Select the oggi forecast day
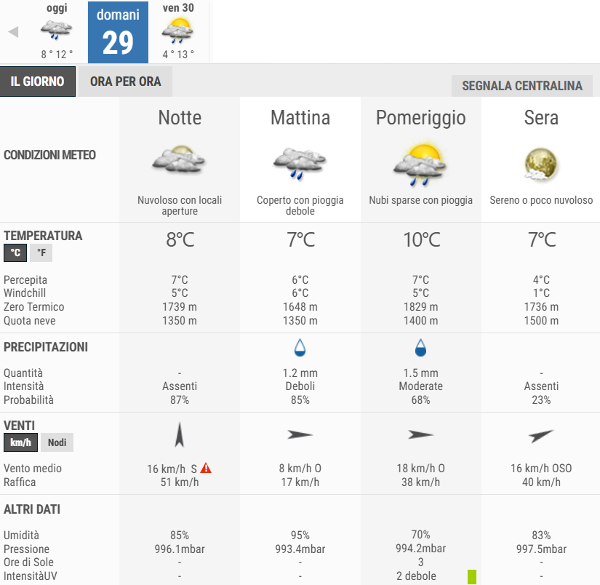This screenshot has width=600, height=585. click(x=57, y=31)
